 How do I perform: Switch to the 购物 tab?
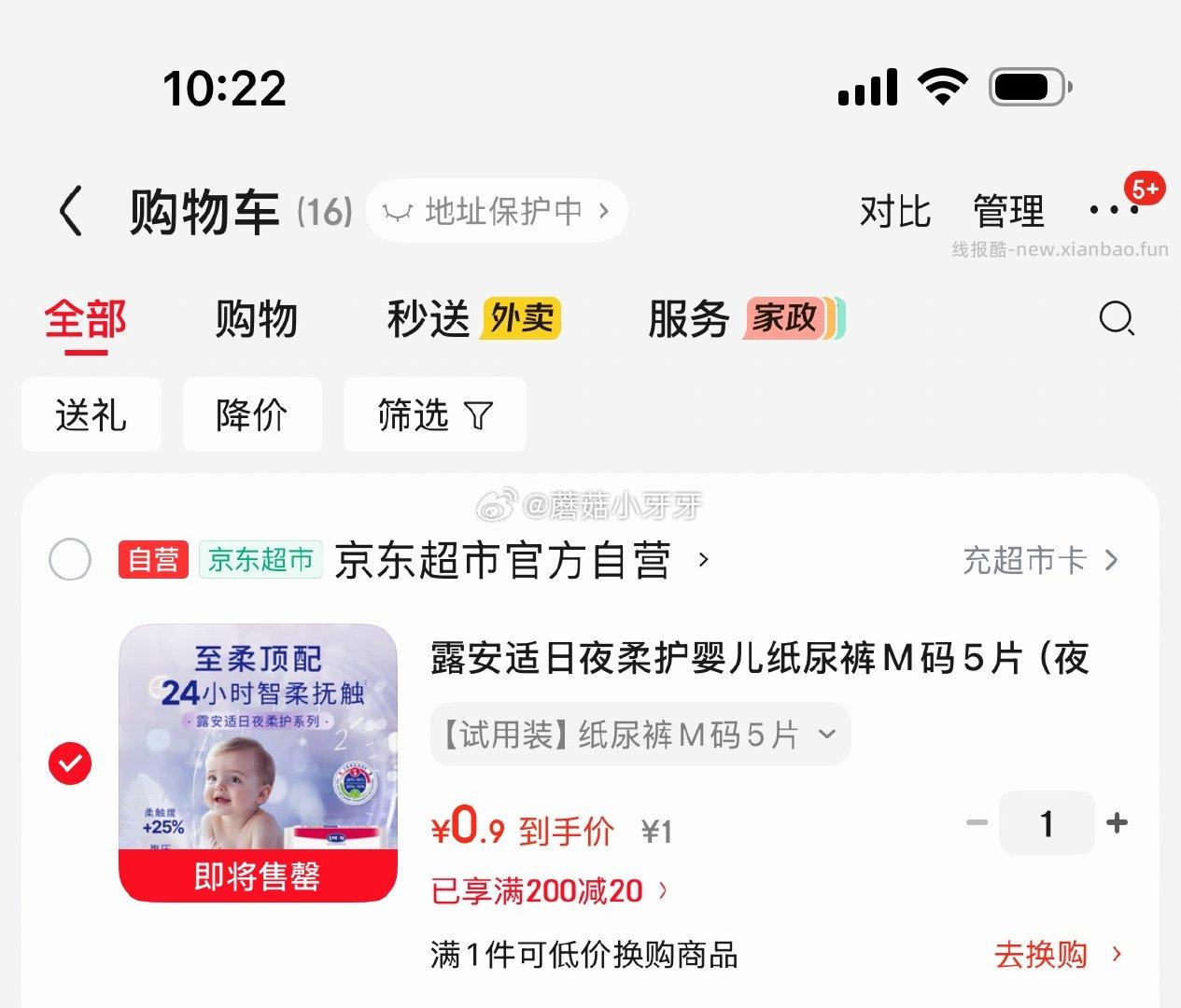point(256,320)
